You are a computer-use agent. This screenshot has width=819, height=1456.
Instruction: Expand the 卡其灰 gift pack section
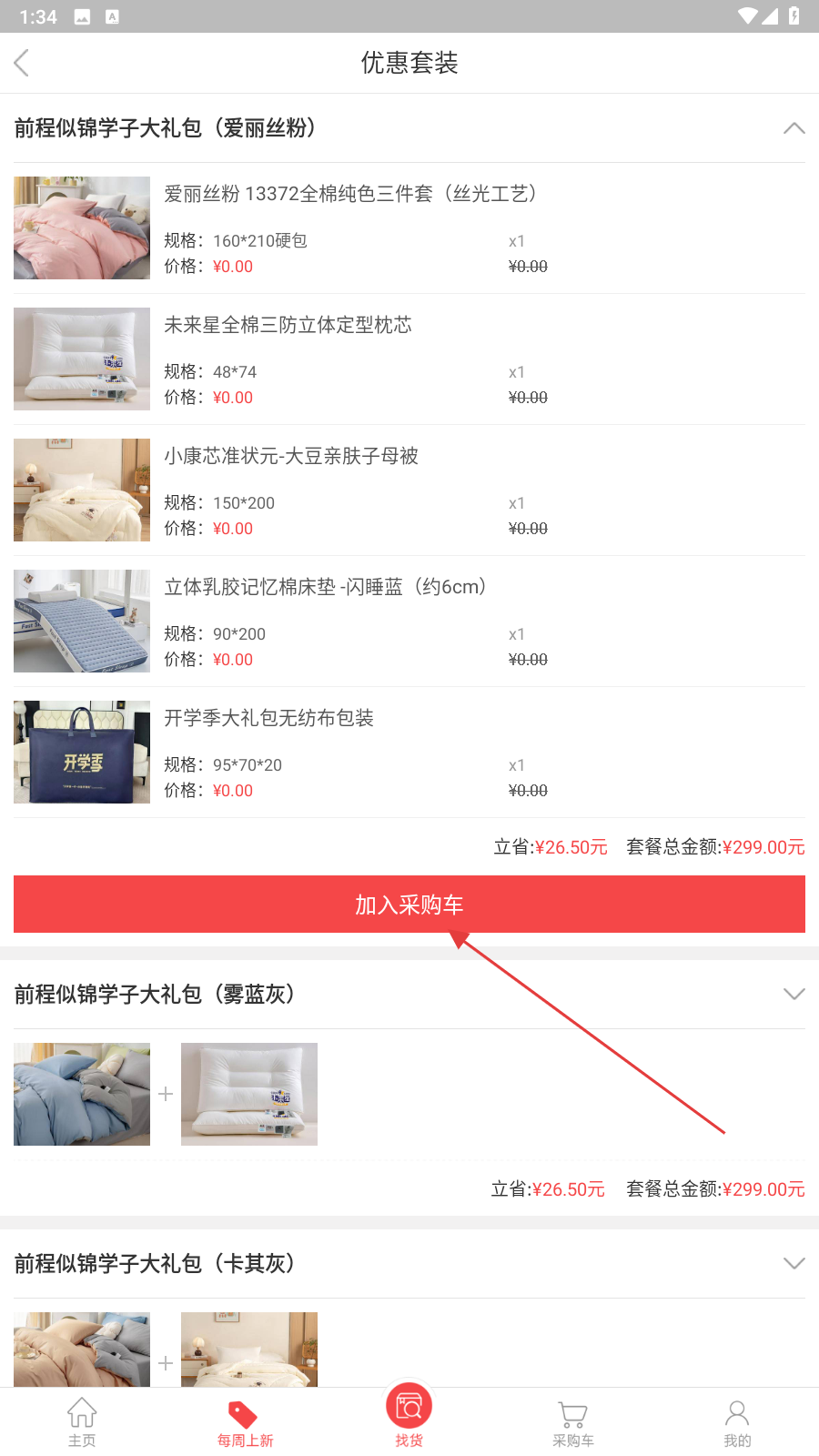coord(794,1264)
